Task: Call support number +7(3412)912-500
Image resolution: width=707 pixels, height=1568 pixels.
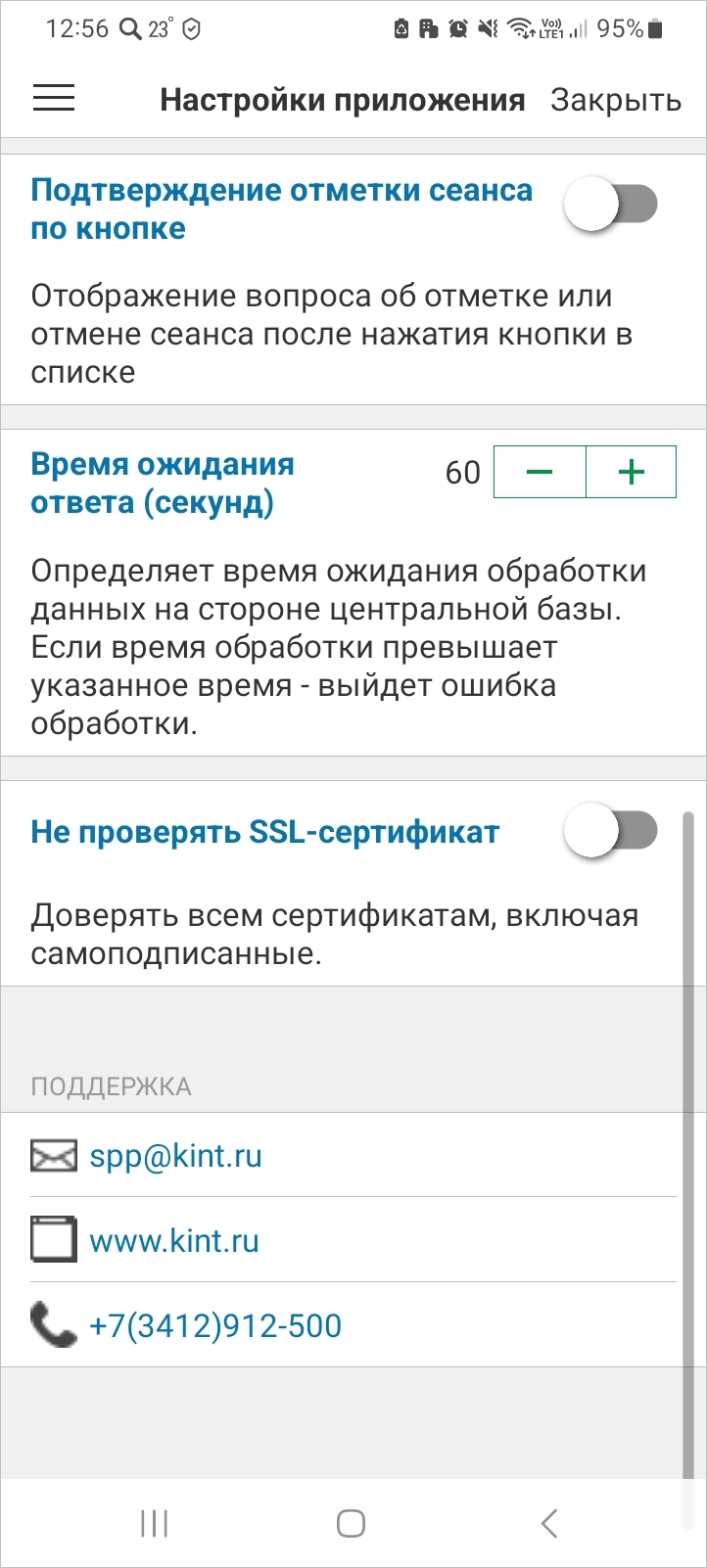Action: [215, 1326]
